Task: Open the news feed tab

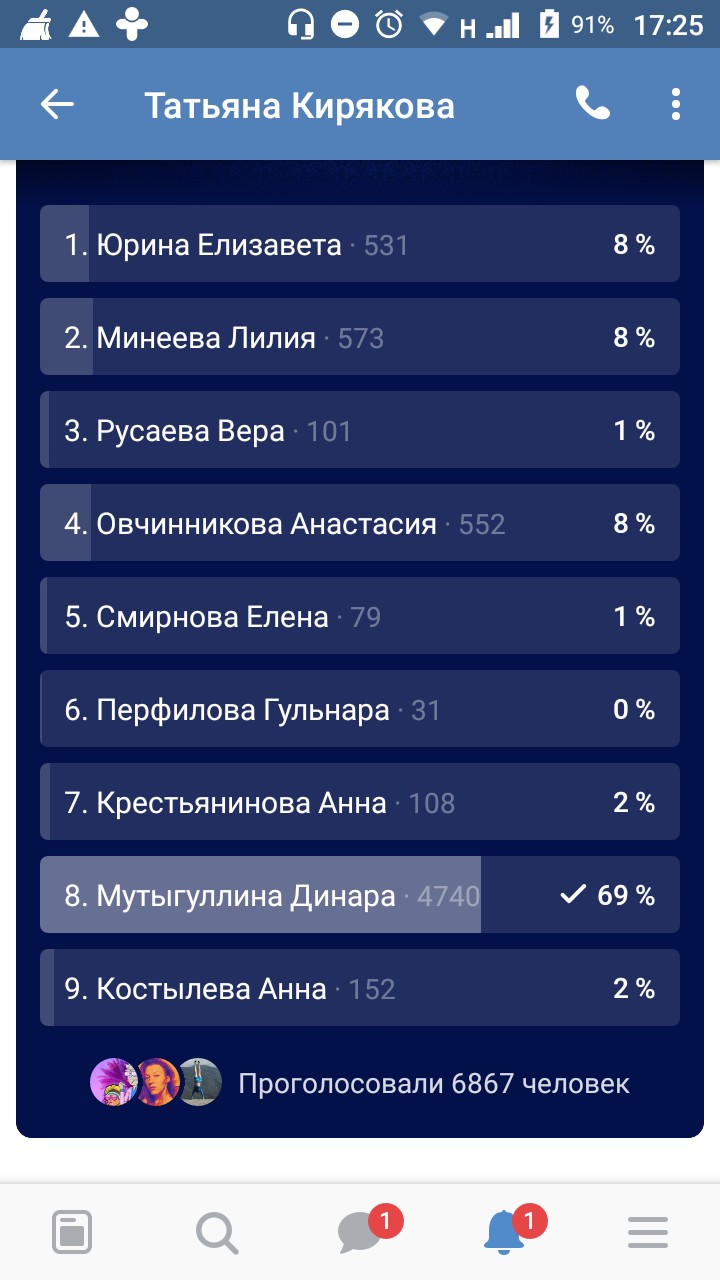Action: pos(72,1231)
